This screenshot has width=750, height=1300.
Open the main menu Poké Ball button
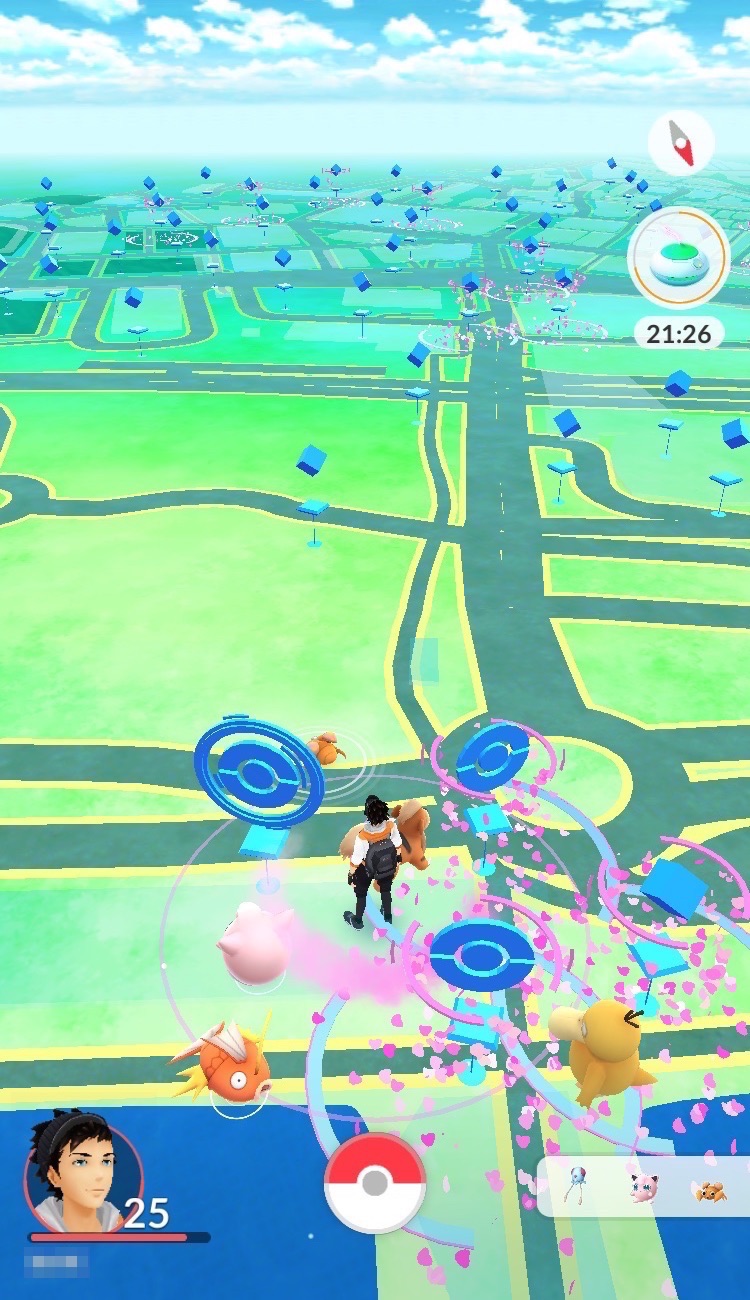coord(375,1184)
